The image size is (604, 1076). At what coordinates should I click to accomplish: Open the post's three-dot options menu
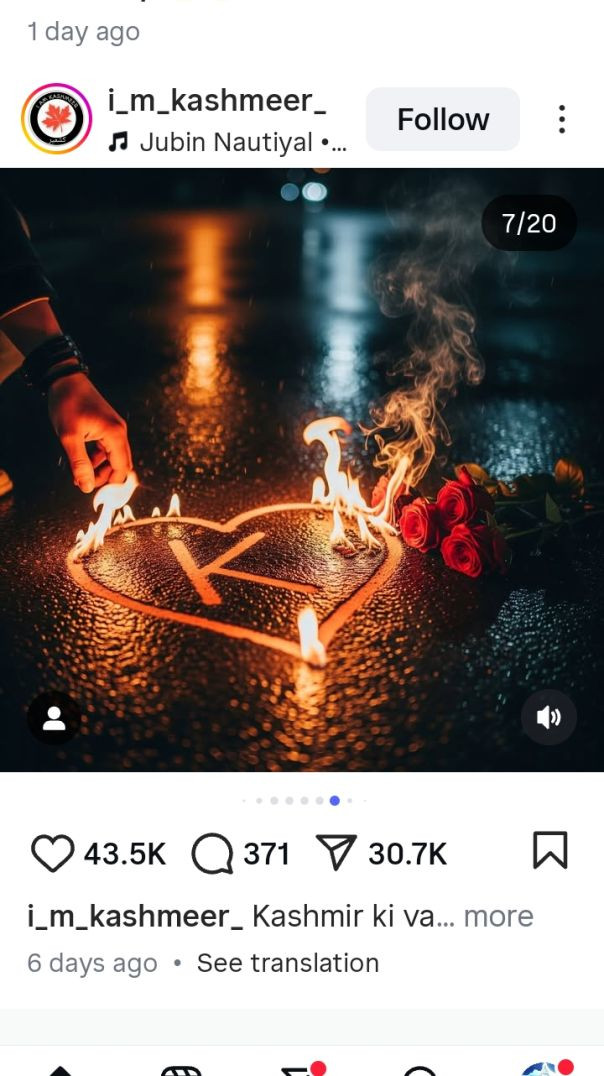tap(562, 119)
